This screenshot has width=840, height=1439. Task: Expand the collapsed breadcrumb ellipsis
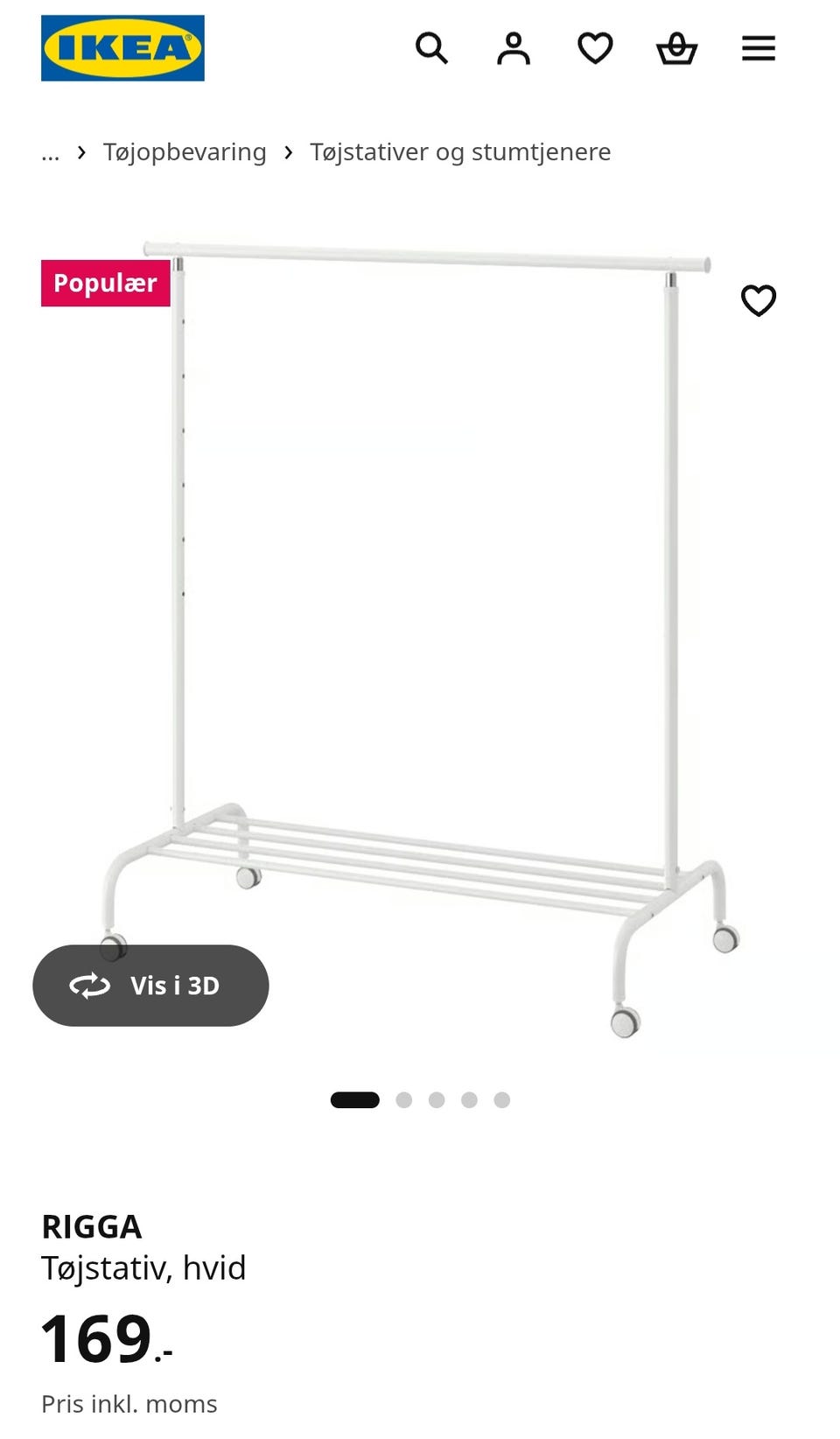pos(51,154)
